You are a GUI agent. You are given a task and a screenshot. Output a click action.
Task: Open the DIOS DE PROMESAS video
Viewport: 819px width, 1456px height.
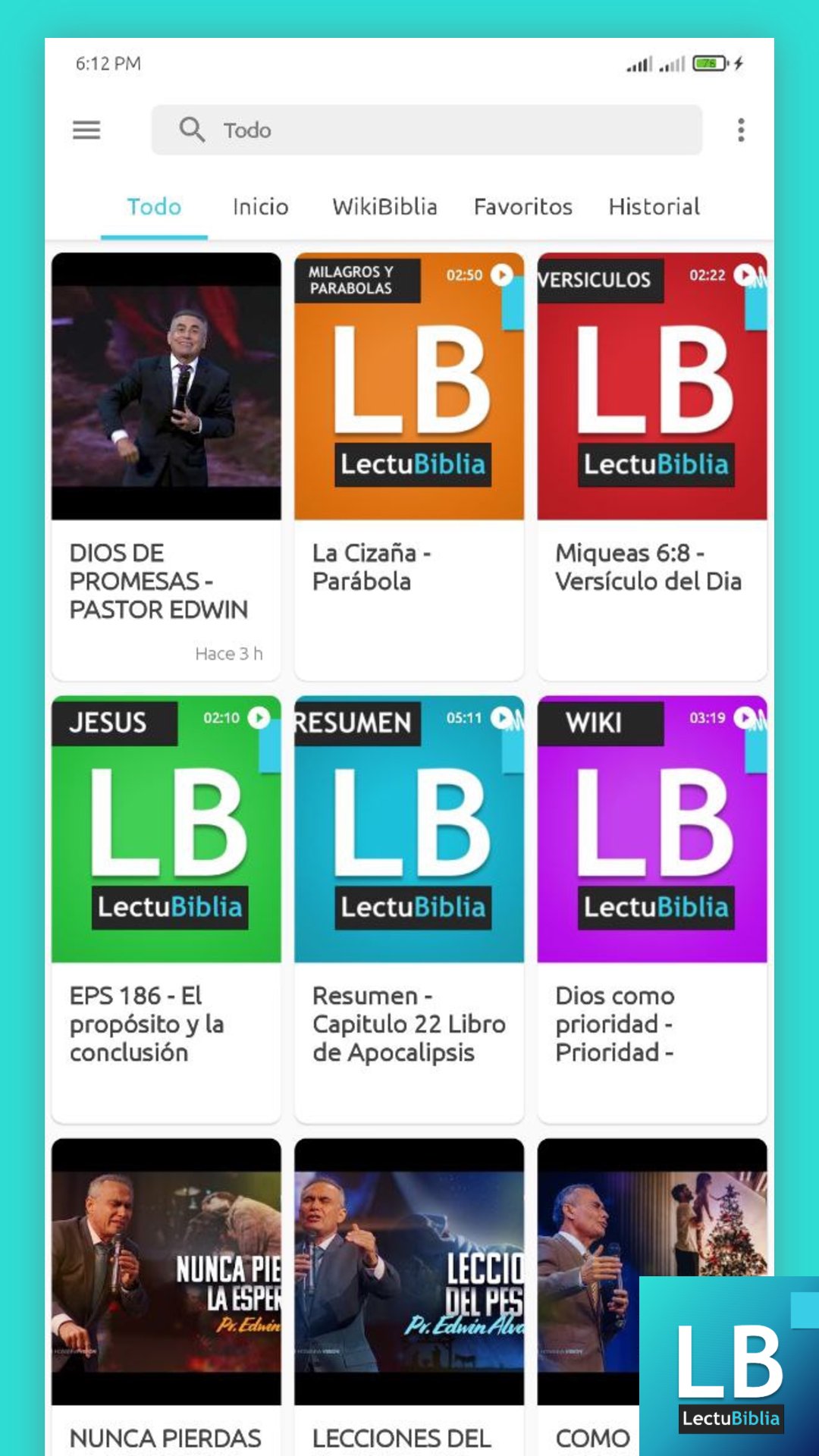coord(165,387)
